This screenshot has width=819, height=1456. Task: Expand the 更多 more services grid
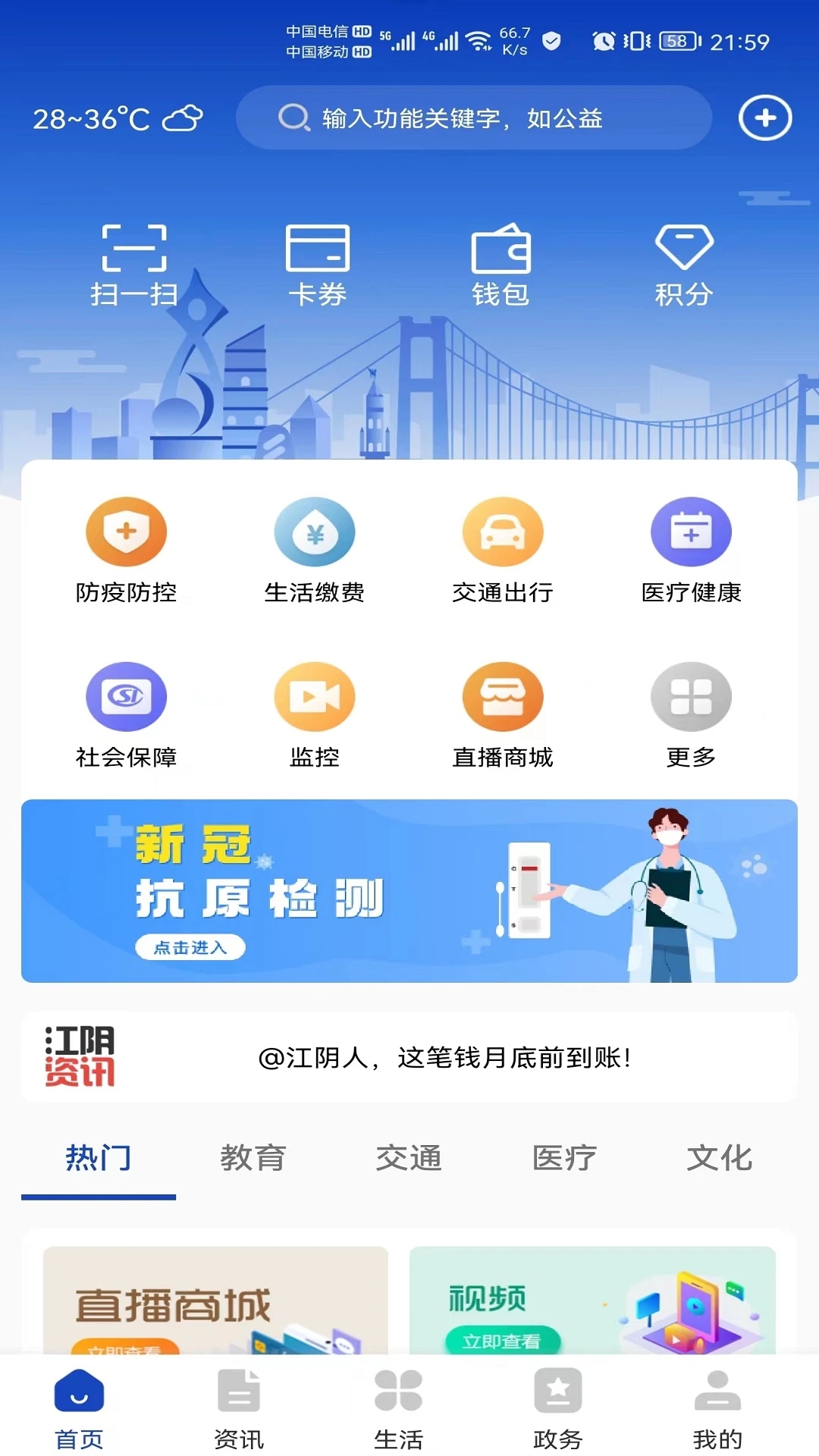tap(692, 713)
